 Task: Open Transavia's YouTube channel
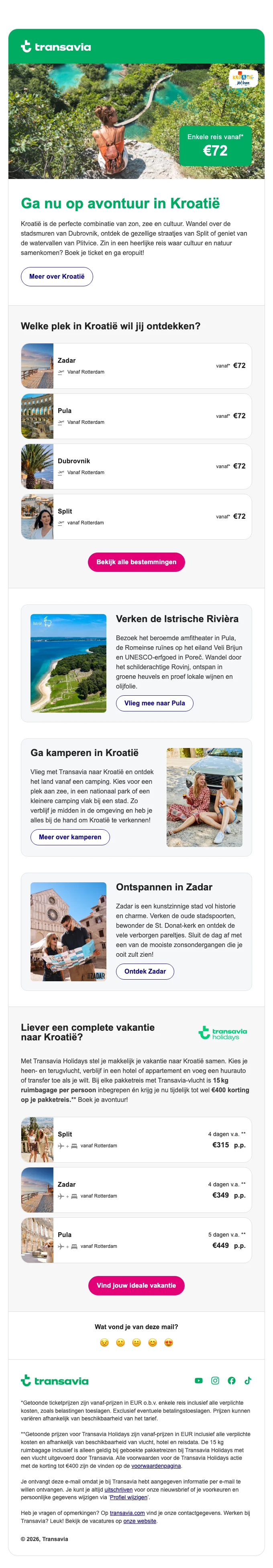click(198, 1381)
